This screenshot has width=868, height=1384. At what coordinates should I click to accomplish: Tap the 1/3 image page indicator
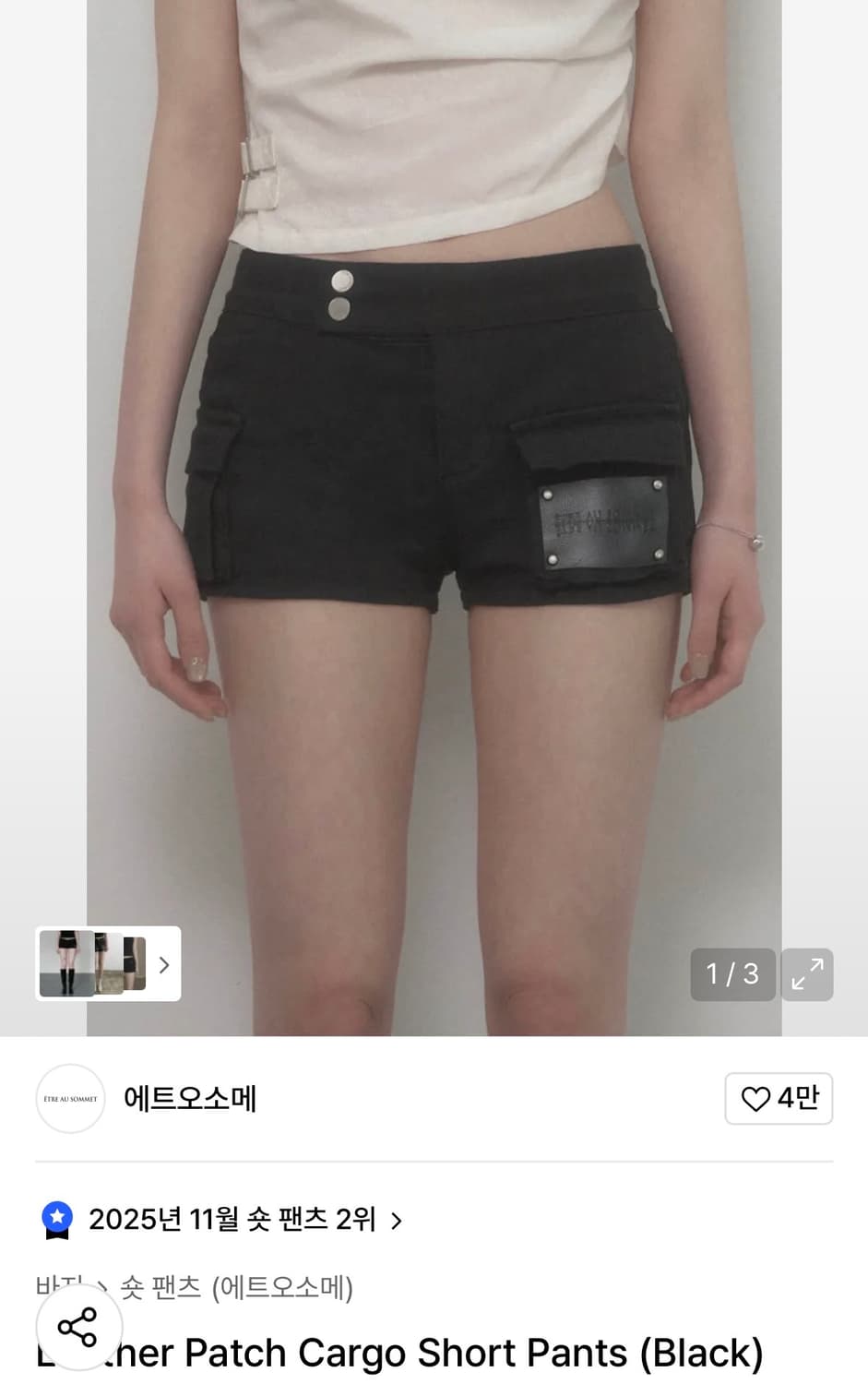pos(732,974)
